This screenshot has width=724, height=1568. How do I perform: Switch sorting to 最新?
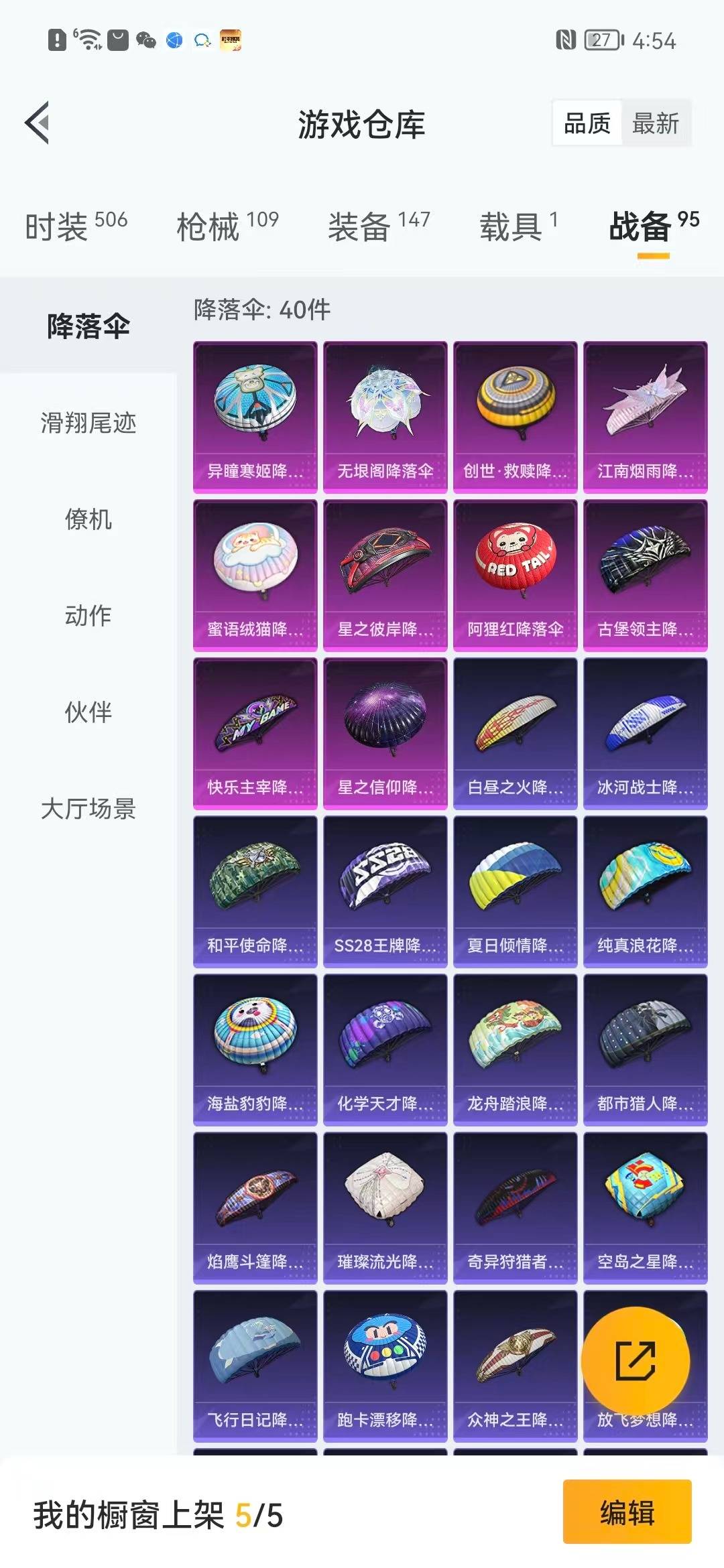[x=656, y=124]
